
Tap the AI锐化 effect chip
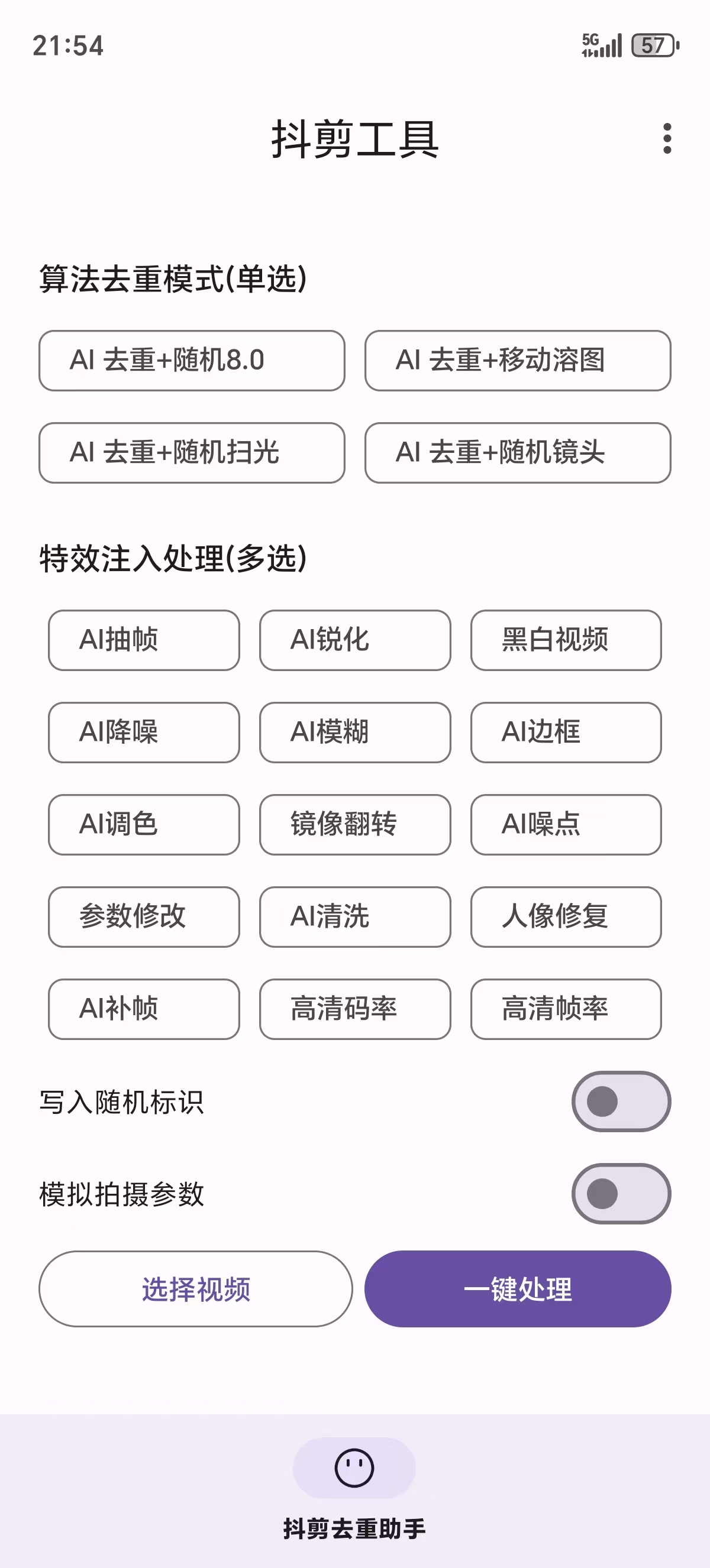[x=355, y=640]
